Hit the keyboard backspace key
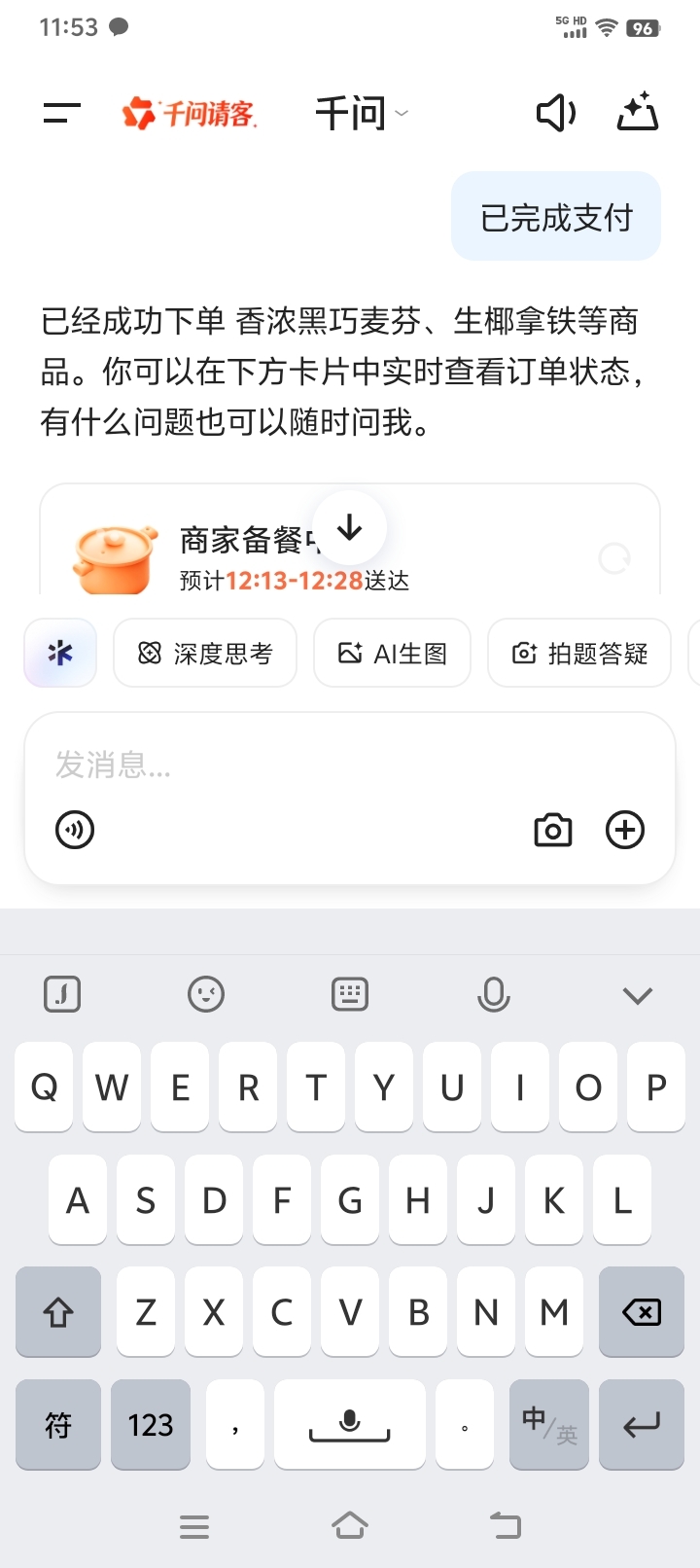 pos(642,1312)
